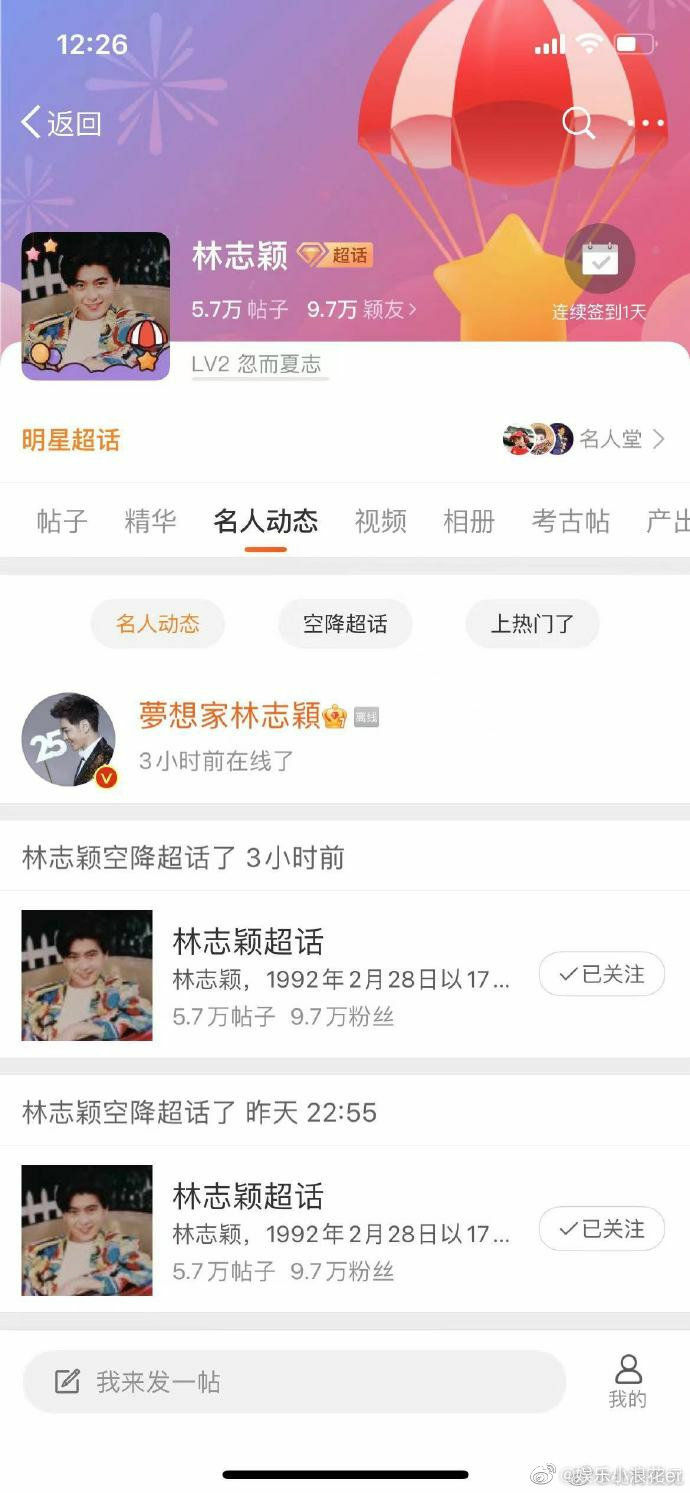Switch to the 帖子 tab
This screenshot has height=1493, width=690.
(62, 521)
